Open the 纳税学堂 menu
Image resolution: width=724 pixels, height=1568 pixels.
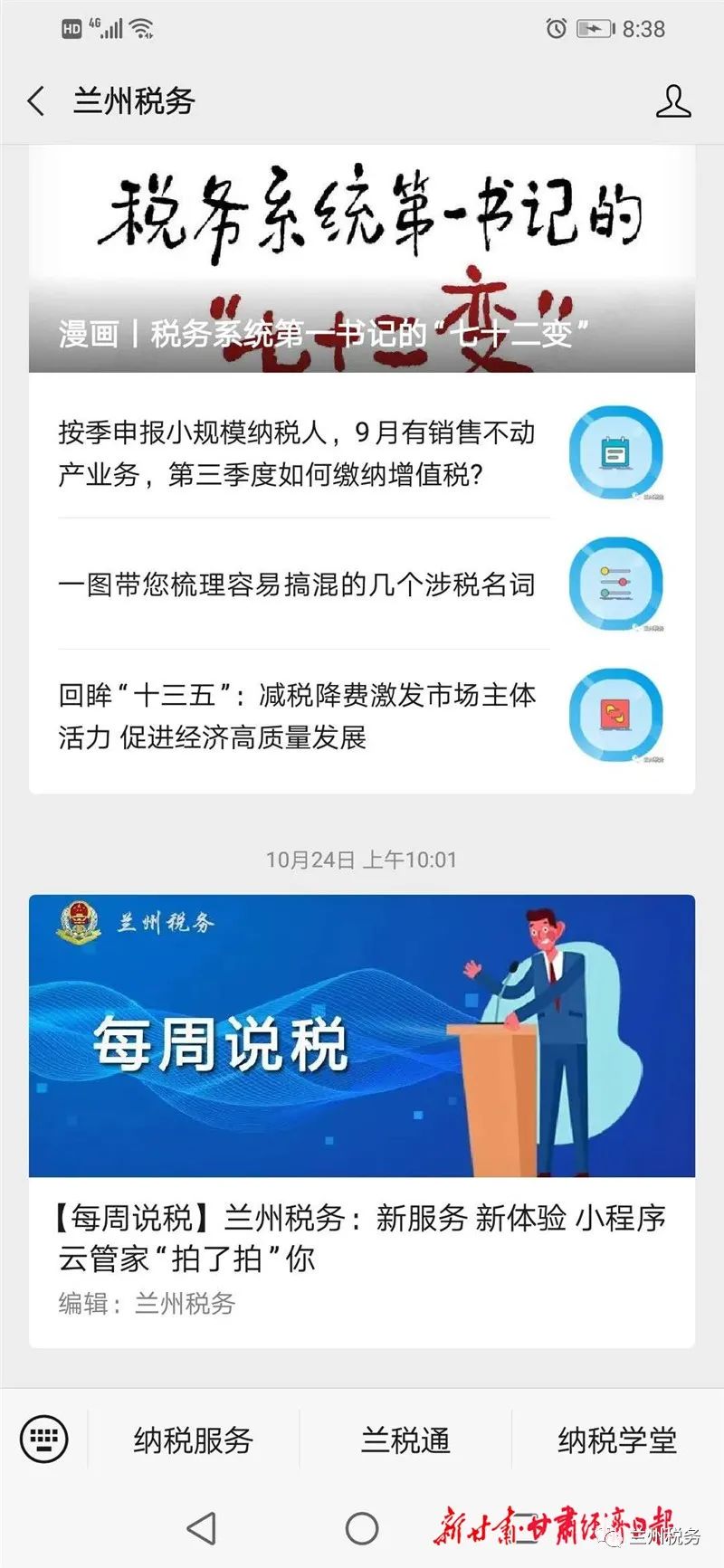click(617, 1440)
